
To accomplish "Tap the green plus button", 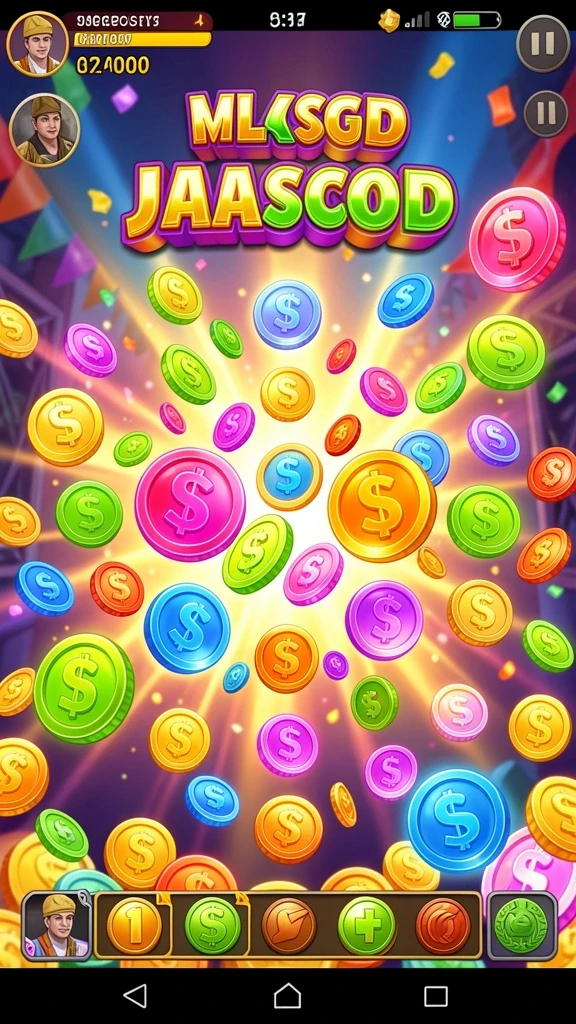I will (366, 925).
